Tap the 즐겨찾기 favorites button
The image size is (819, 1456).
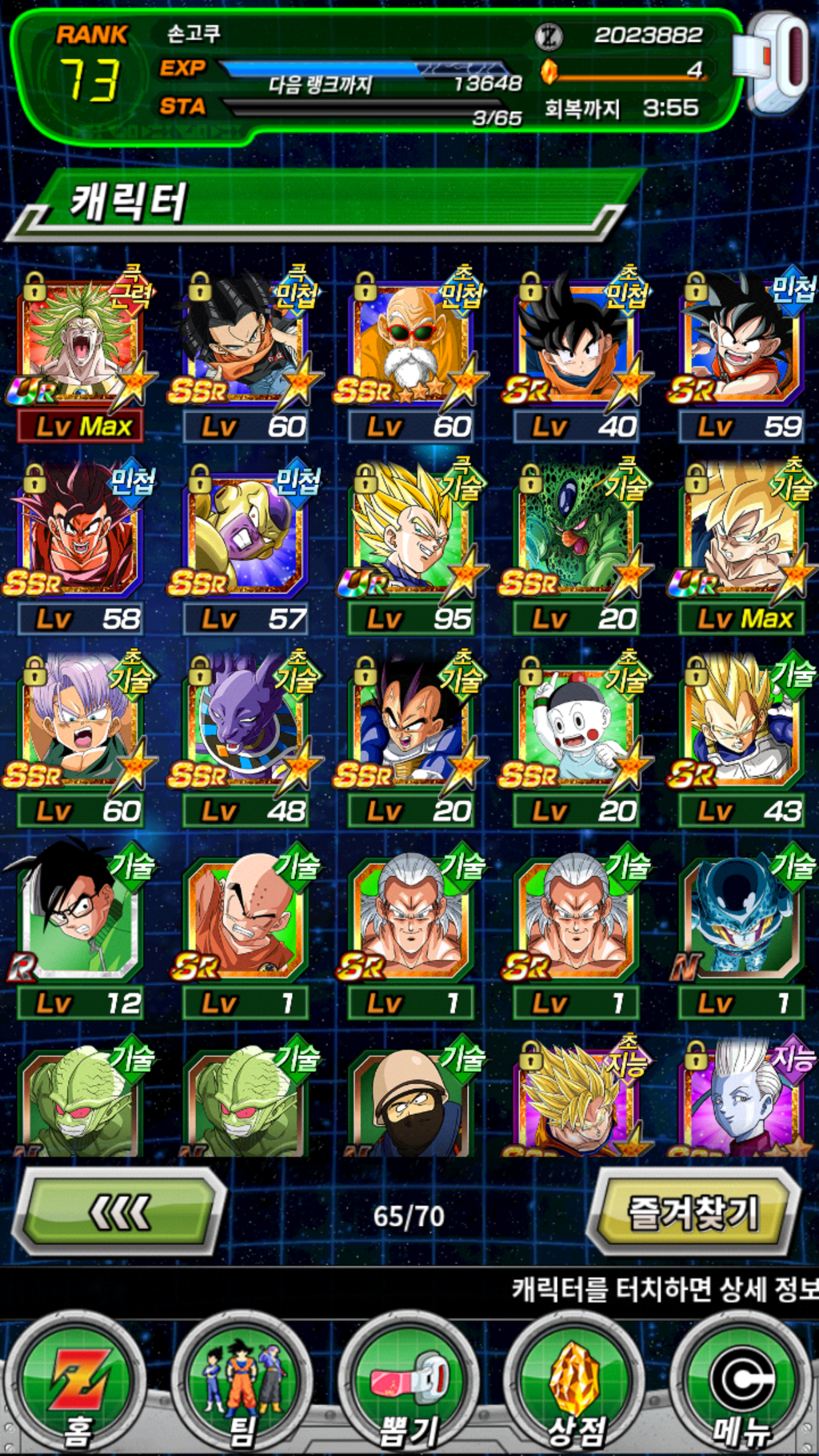(693, 1213)
